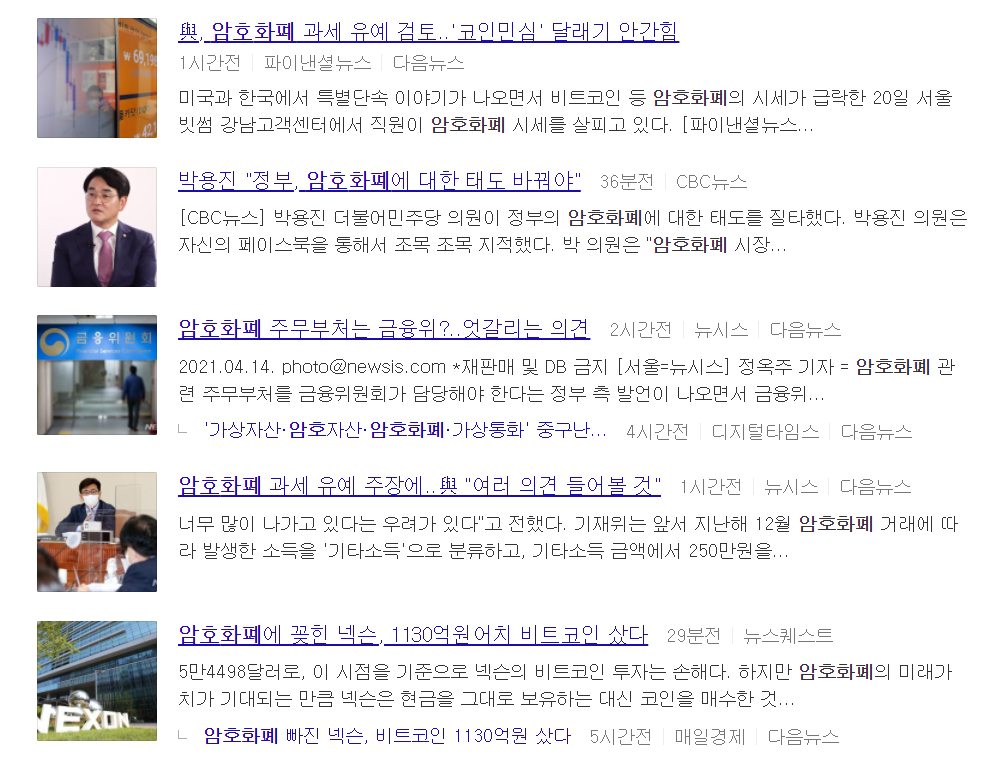Image resolution: width=994 pixels, height=771 pixels.
Task: Tap the meeting photo thumbnail of 과세 유예 주장 article
Action: 97,532
